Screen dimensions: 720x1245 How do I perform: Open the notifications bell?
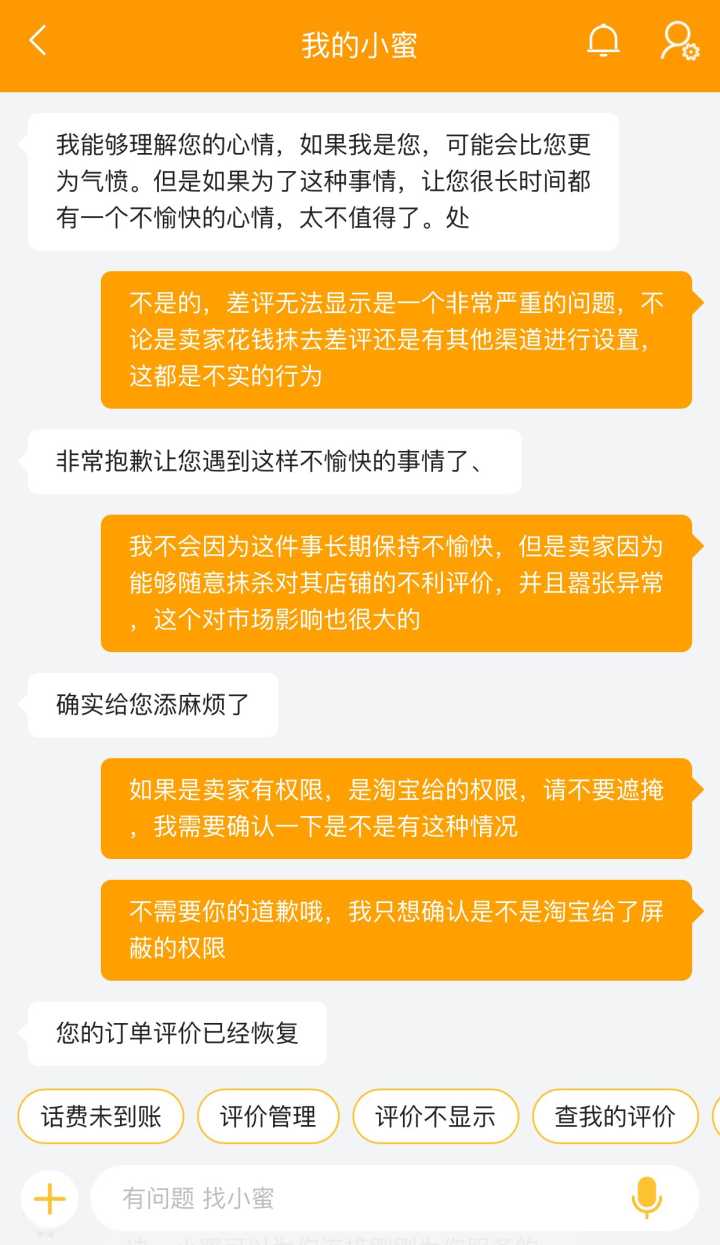click(603, 42)
